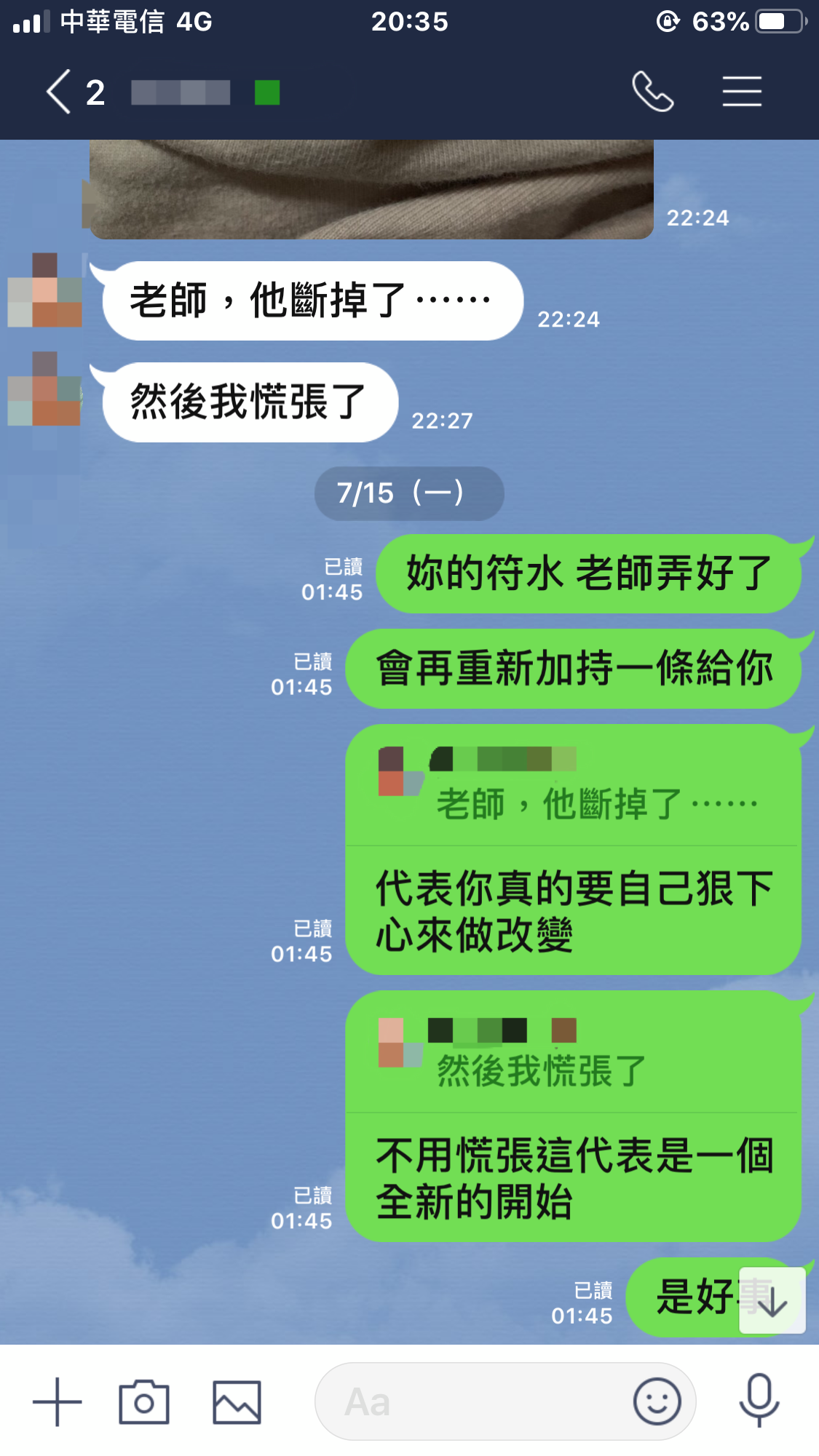Record a voice message with the microphone
Screen dimensions: 819x1456
[759, 1400]
